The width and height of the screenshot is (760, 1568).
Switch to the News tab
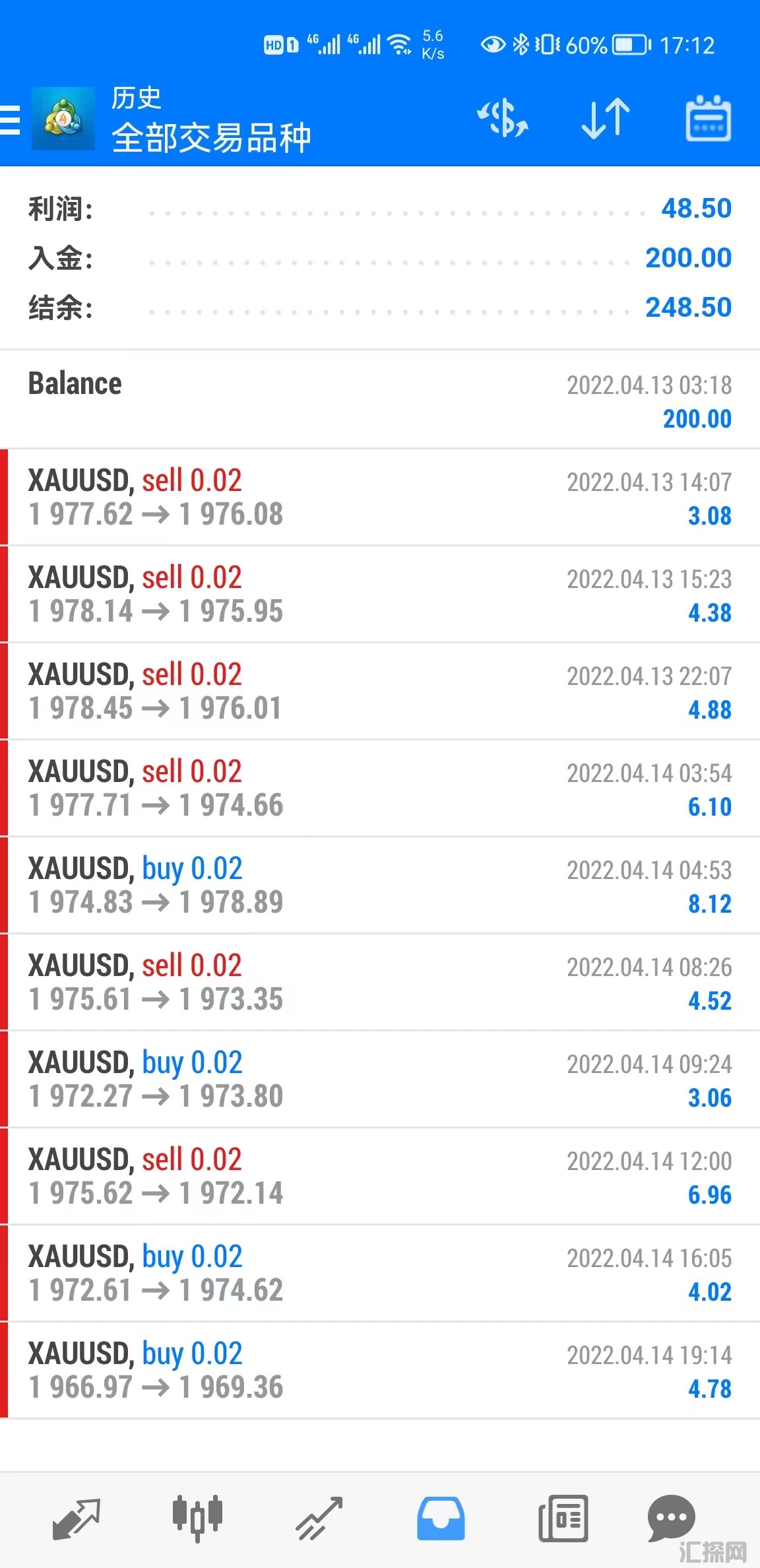[563, 1518]
